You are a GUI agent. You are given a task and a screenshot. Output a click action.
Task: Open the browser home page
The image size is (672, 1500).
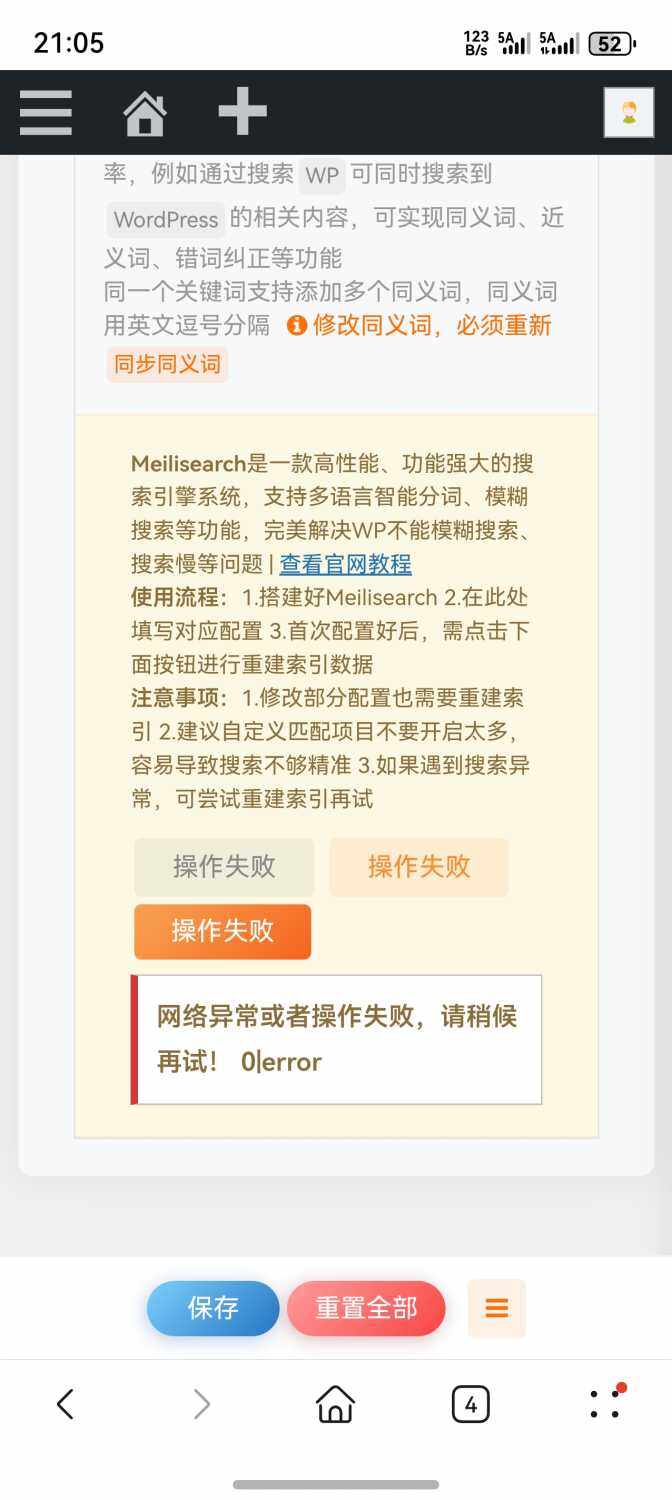coord(336,1405)
